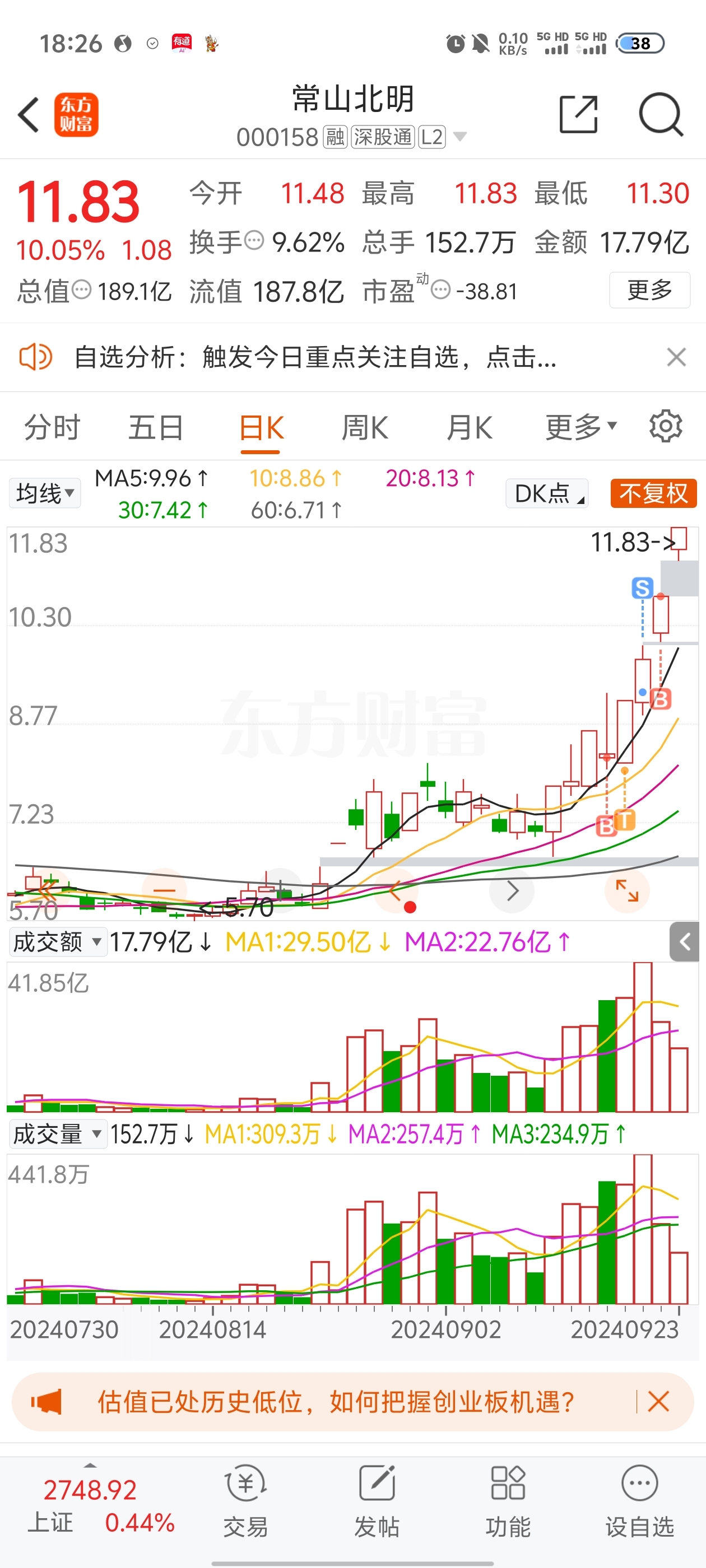Open the search magnifier
Image resolution: width=706 pixels, height=1568 pixels.
coord(661,114)
